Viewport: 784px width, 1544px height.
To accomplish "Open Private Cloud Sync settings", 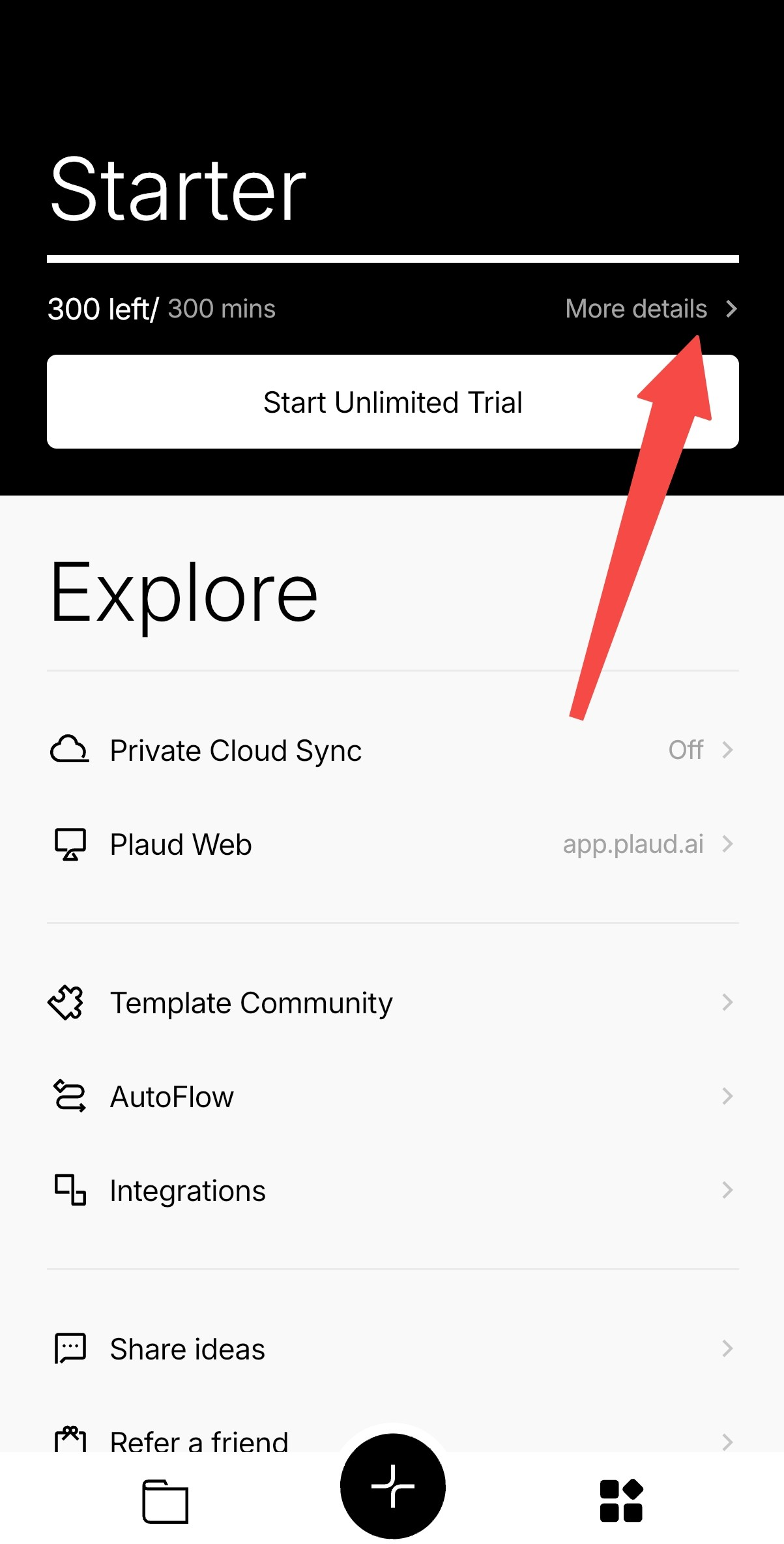I will pos(392,750).
